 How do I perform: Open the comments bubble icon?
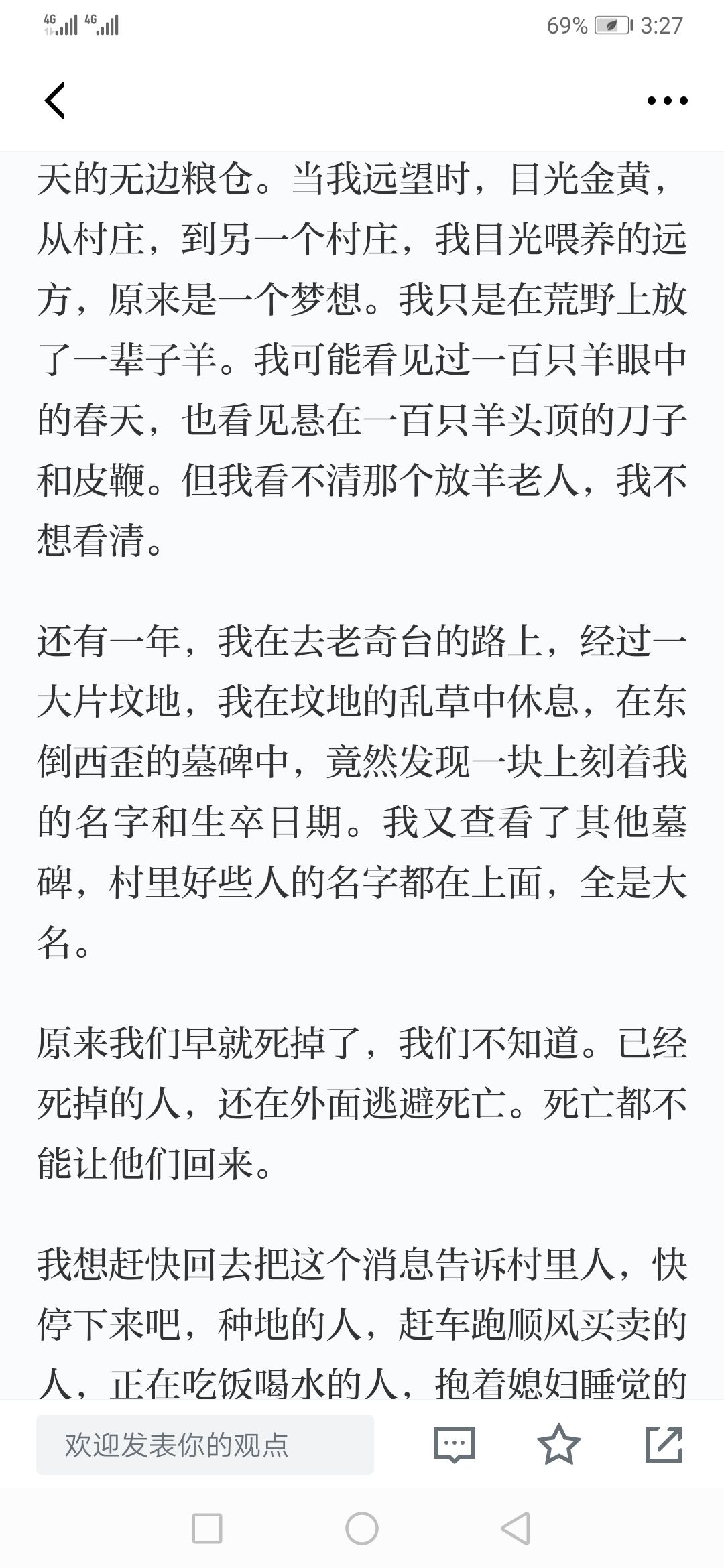coord(455,1445)
